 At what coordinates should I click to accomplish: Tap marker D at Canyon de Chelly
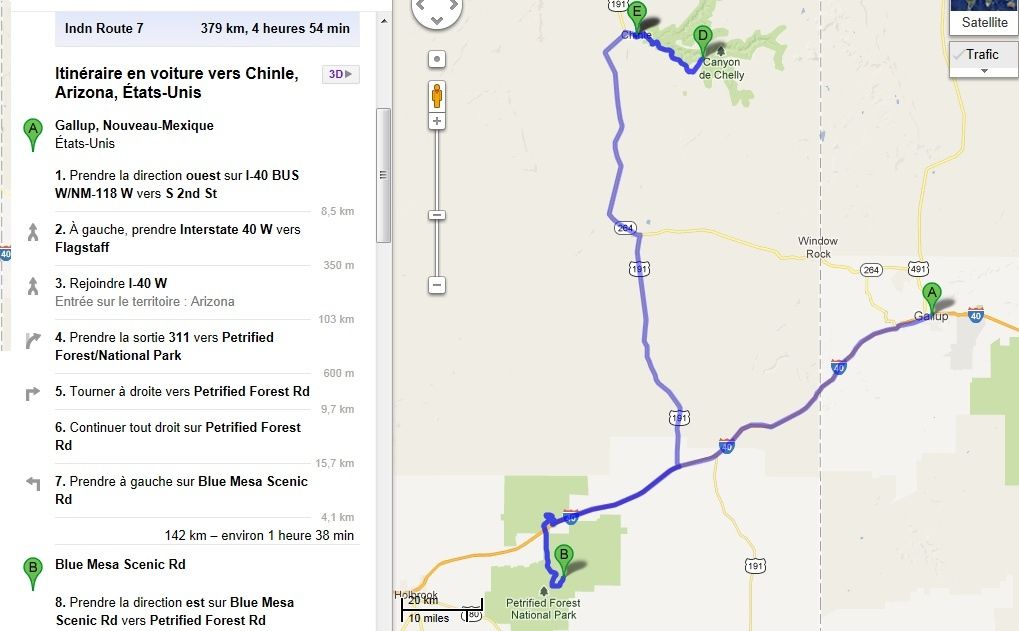click(x=702, y=38)
